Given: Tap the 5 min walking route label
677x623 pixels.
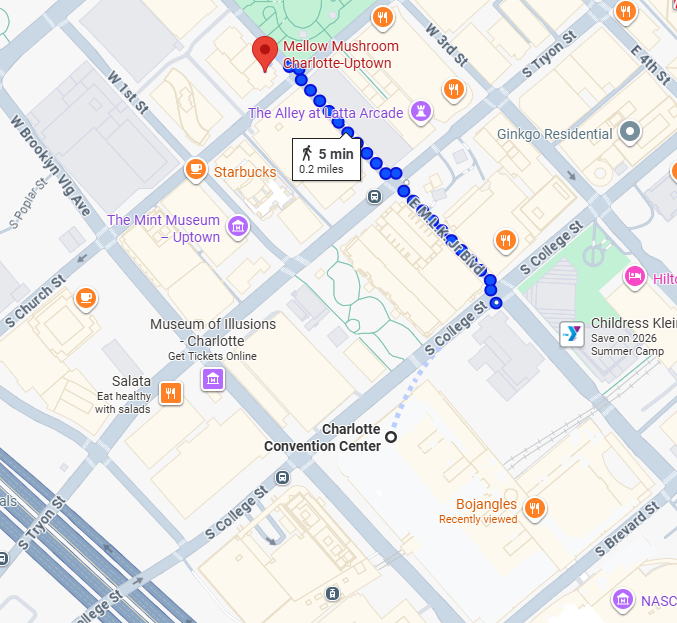Looking at the screenshot, I should pyautogui.click(x=325, y=159).
